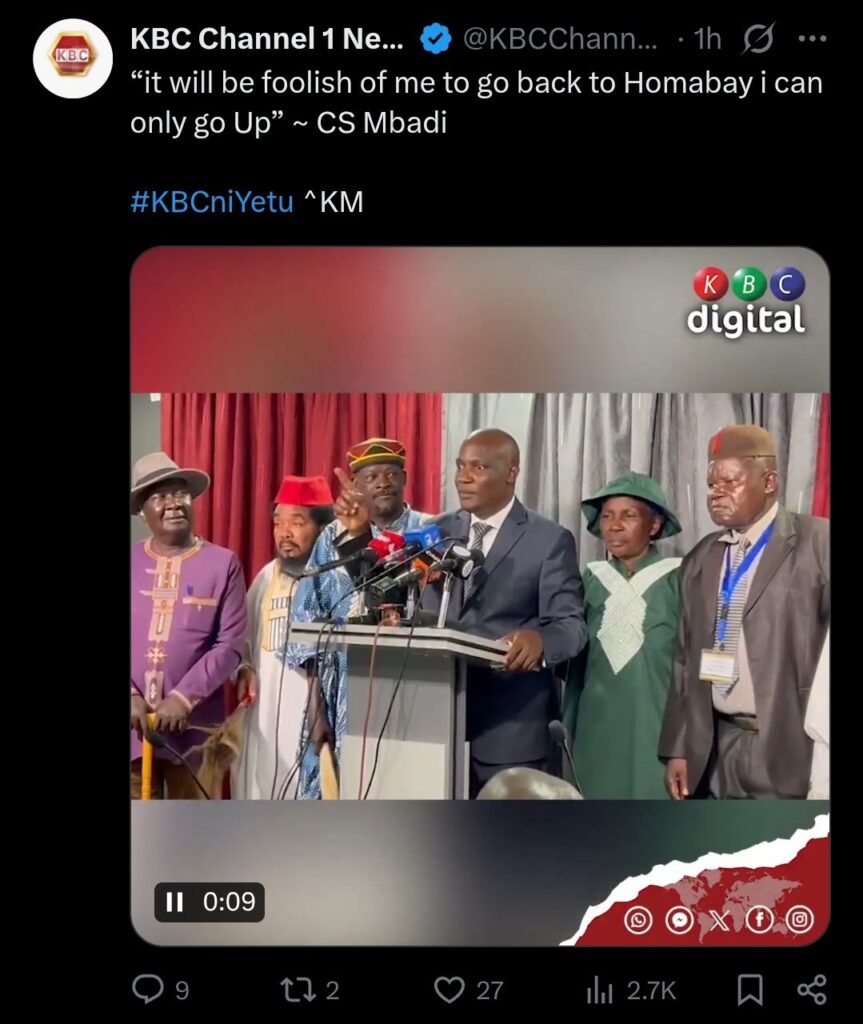Open KBC Channel 1 profile avatar
The height and width of the screenshot is (1024, 863).
pos(72,58)
